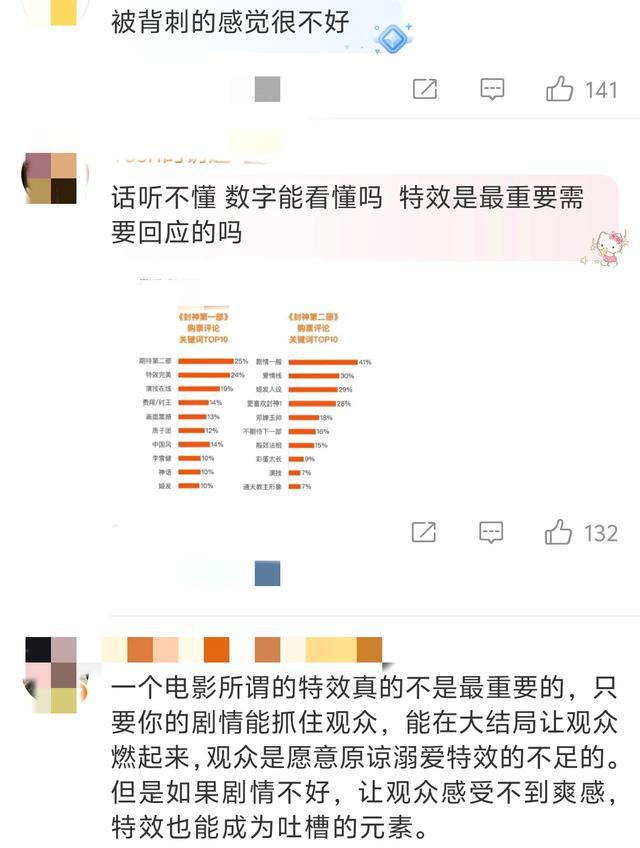
Task: Open avatar of commenter posting 一个电影所谓的特效
Action: 50,675
